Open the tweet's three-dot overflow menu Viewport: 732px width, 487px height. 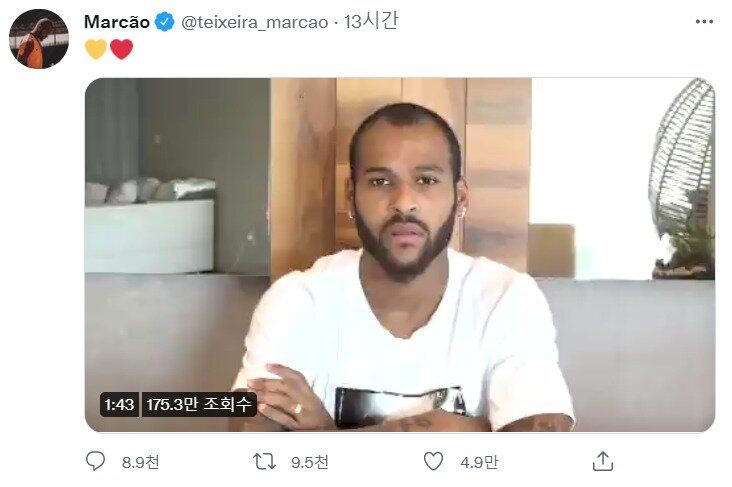704,21
